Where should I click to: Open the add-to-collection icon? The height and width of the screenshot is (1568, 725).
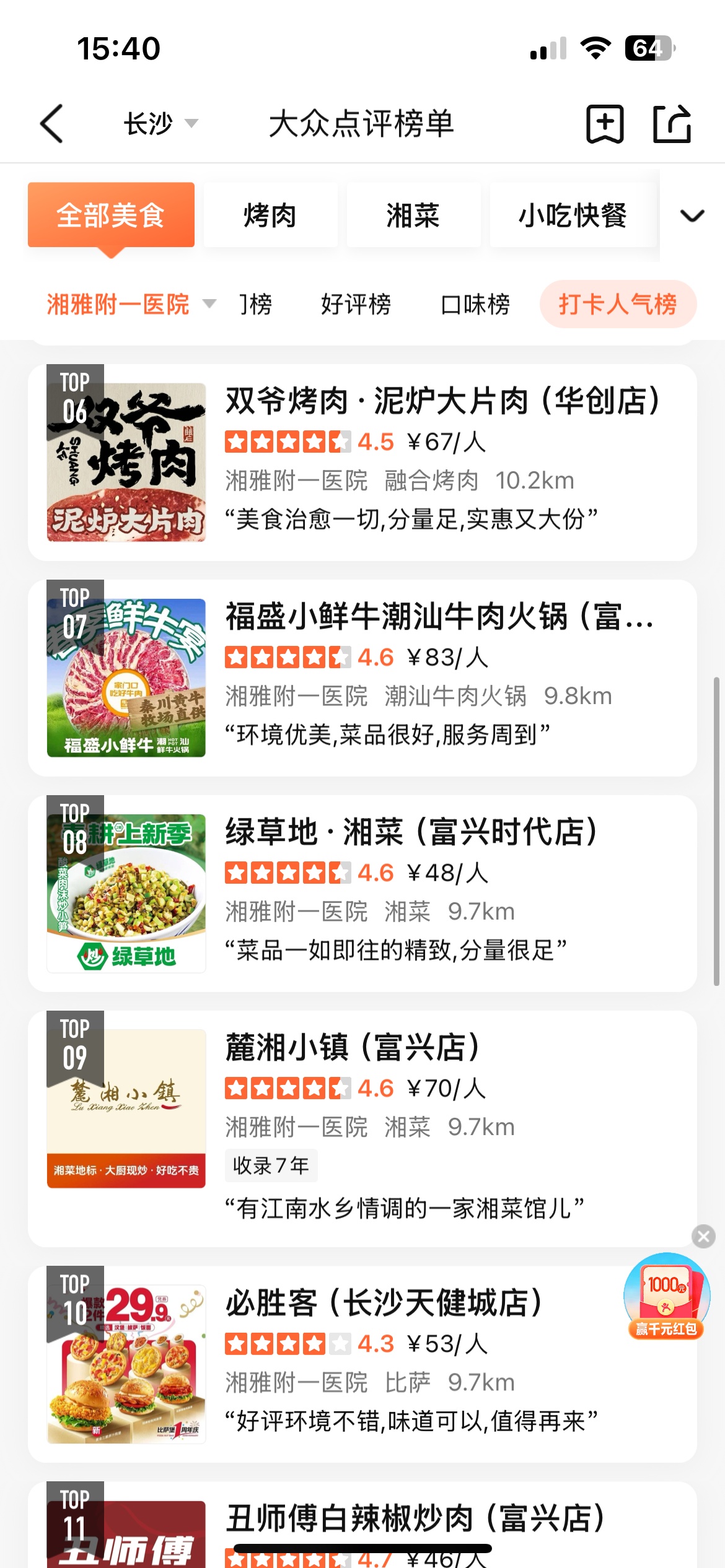(x=605, y=124)
